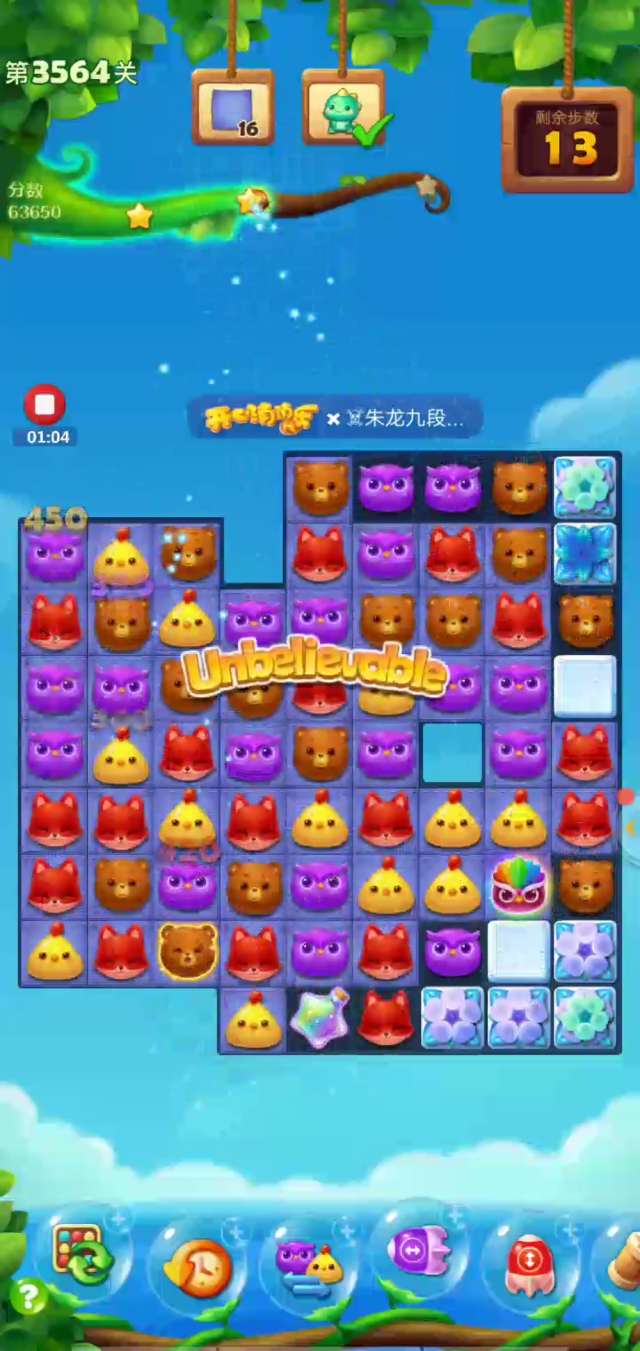Viewport: 640px width, 1351px height.
Task: Open the green question mark help
Action: coord(28,1297)
